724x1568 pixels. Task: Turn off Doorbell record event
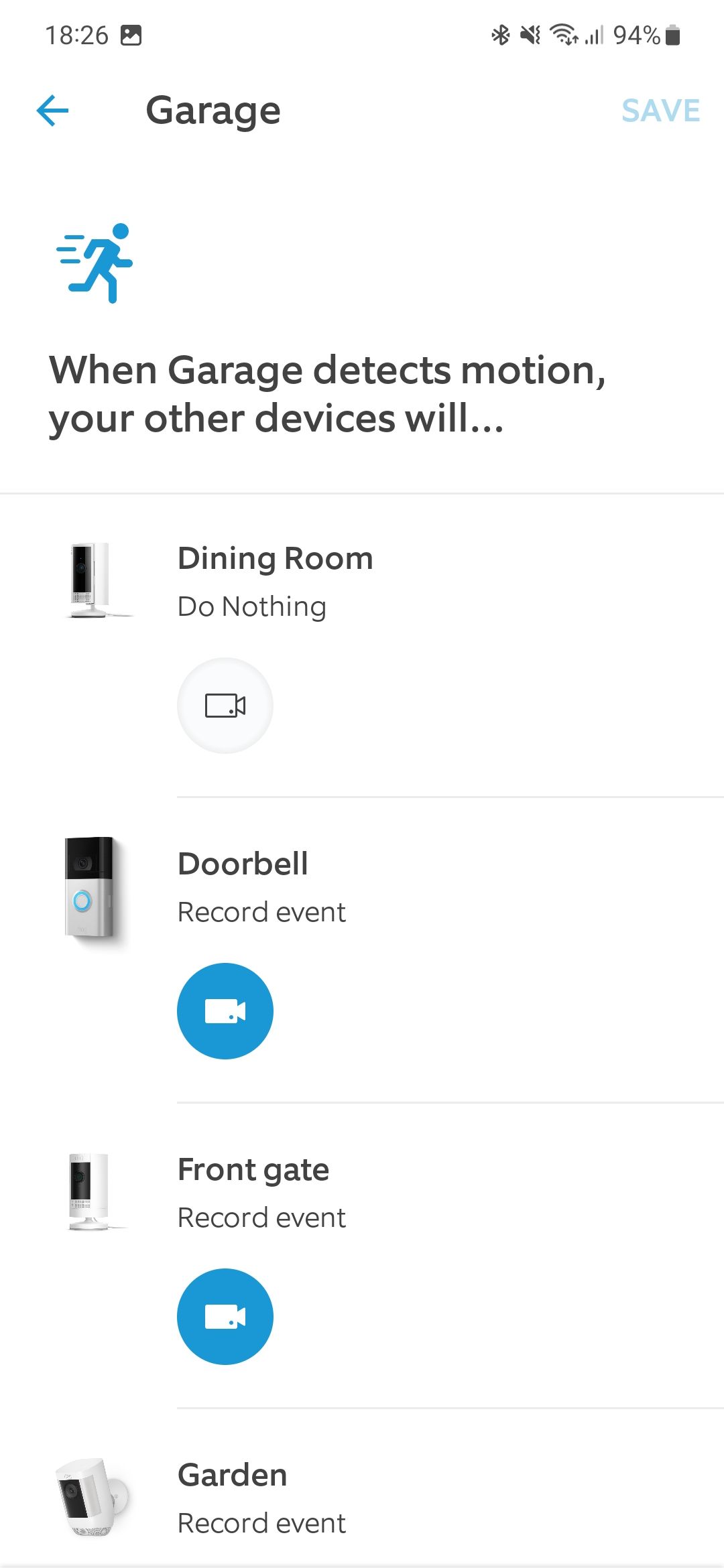click(225, 1011)
